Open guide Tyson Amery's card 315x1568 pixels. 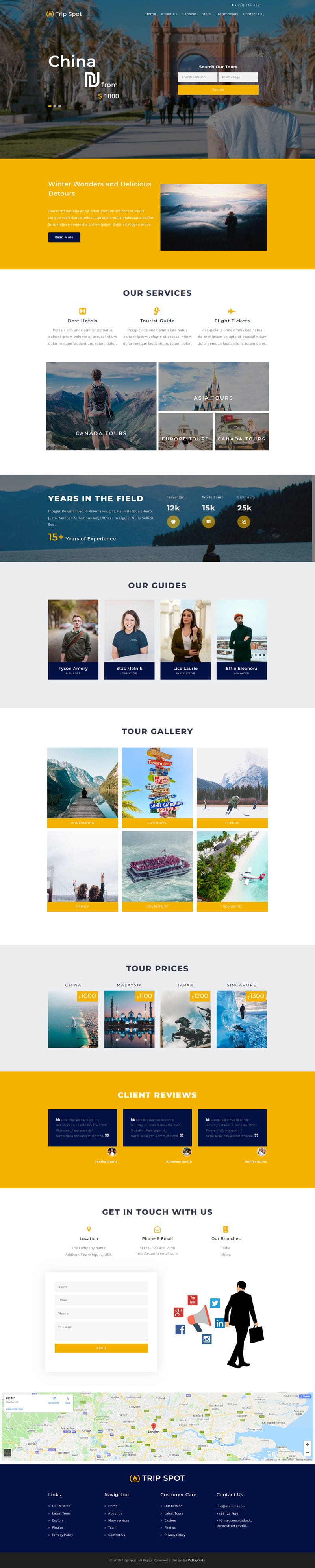pos(73,639)
